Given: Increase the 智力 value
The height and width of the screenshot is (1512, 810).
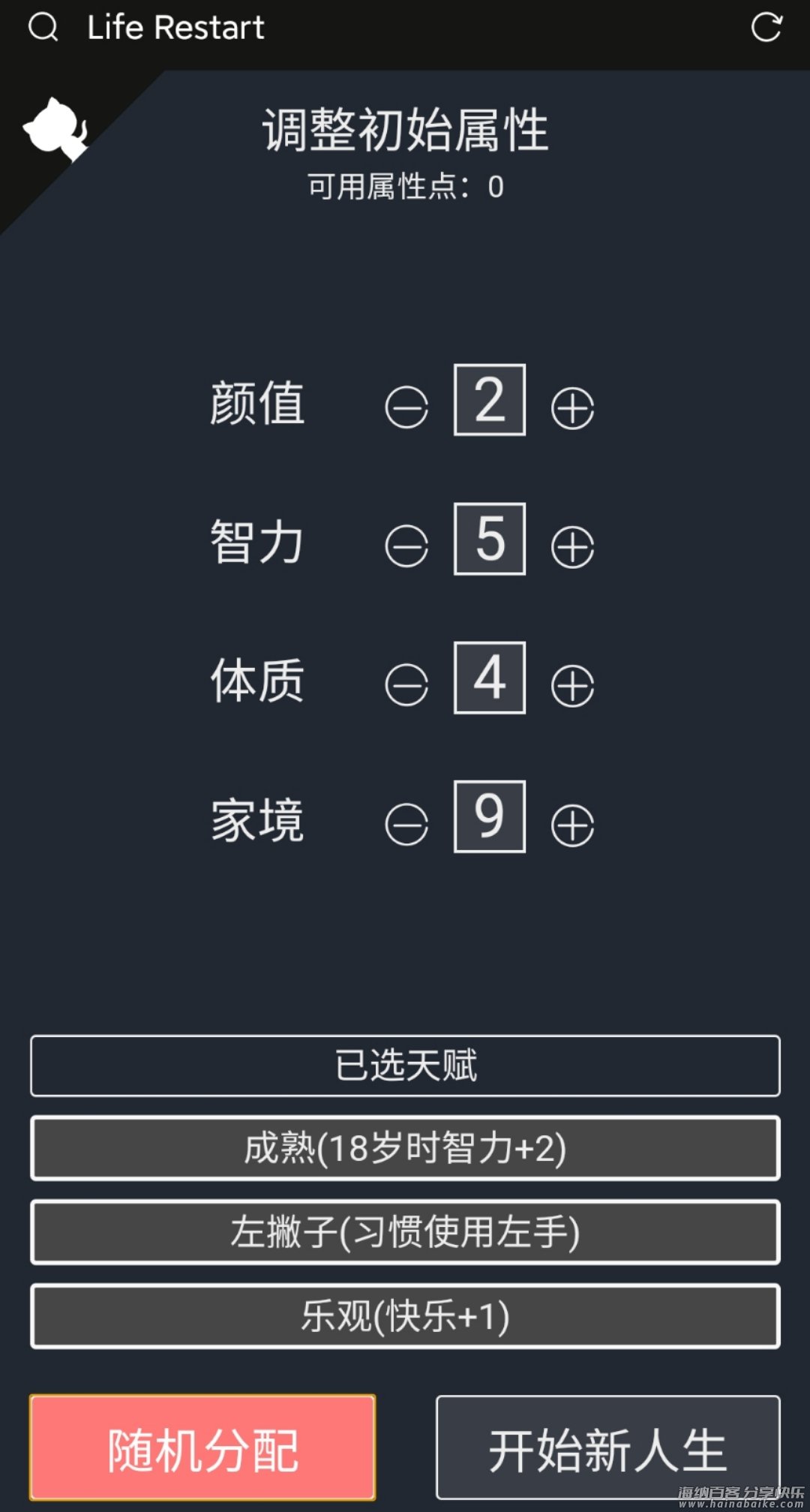Looking at the screenshot, I should tap(572, 546).
